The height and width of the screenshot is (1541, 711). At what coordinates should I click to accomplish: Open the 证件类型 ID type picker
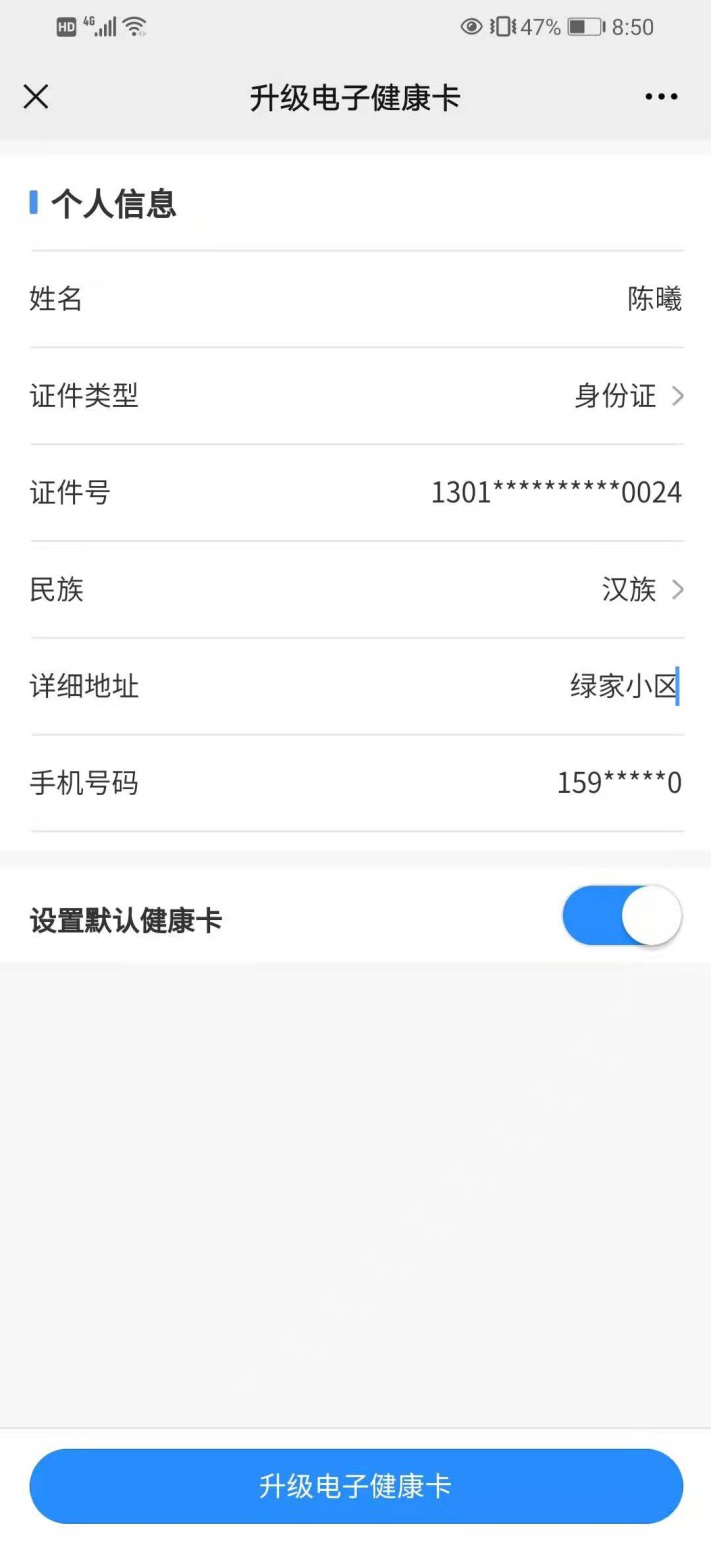(x=357, y=396)
